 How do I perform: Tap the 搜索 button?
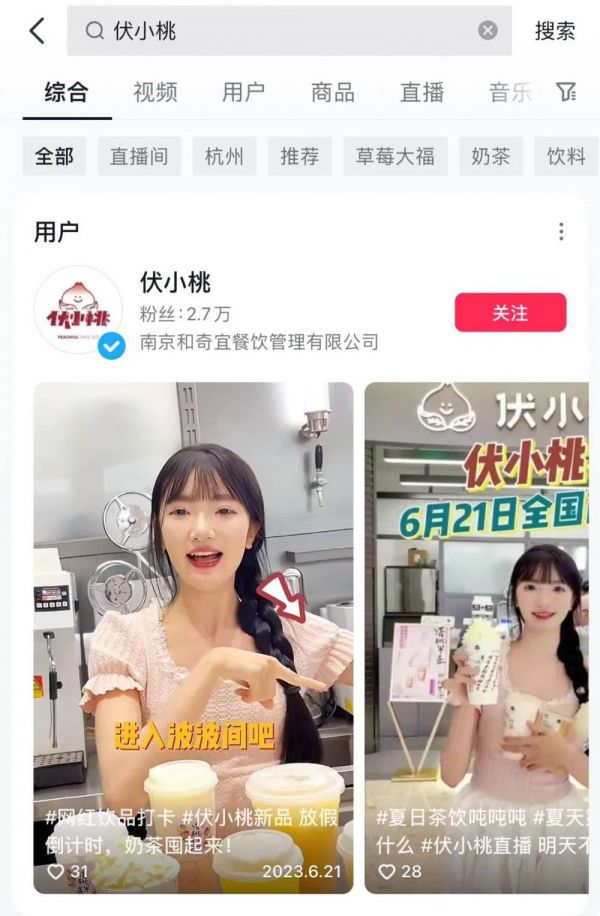point(555,31)
